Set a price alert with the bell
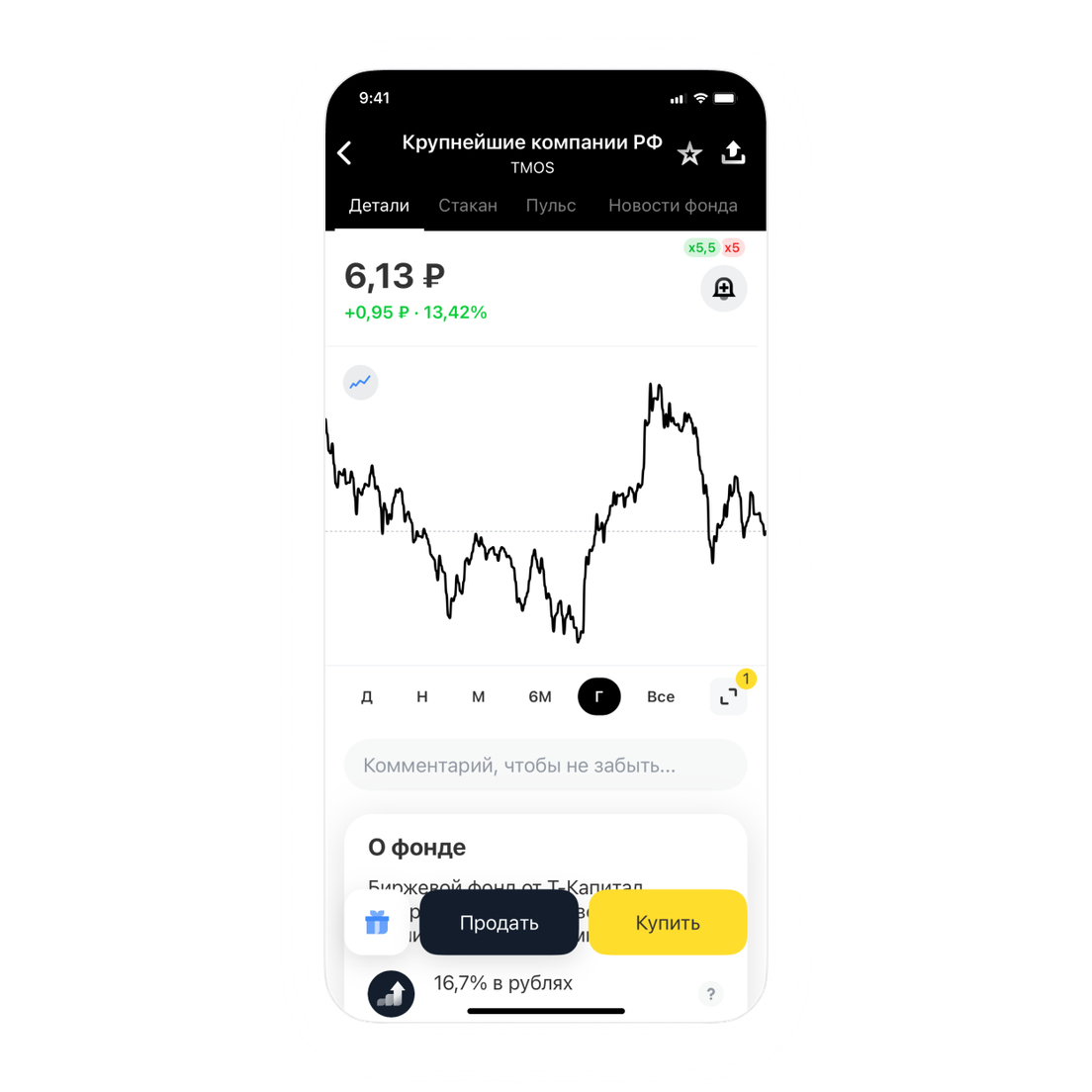Screen dimensions: 1092x1092 [724, 289]
